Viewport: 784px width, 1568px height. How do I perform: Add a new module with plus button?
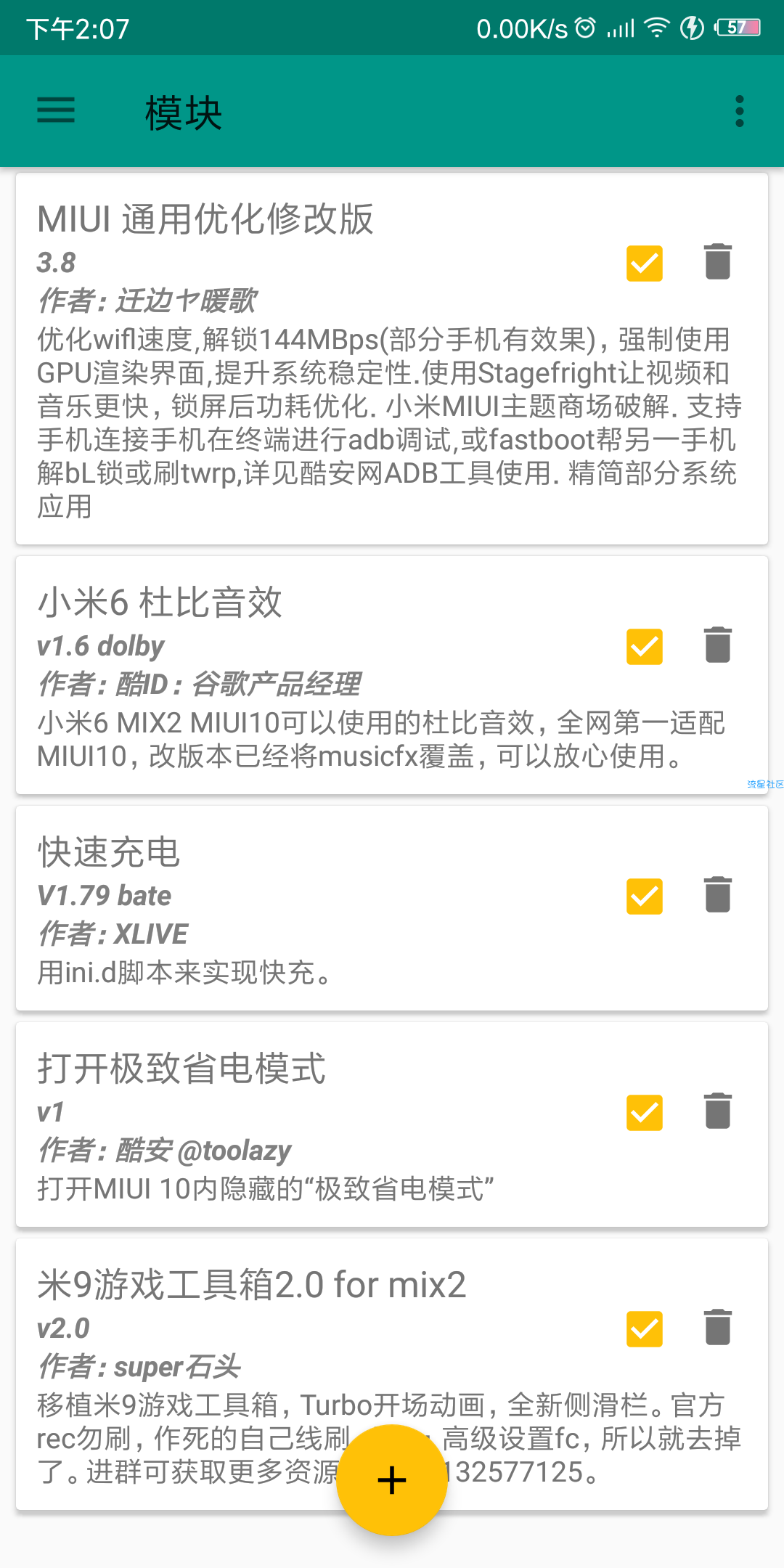[392, 1479]
